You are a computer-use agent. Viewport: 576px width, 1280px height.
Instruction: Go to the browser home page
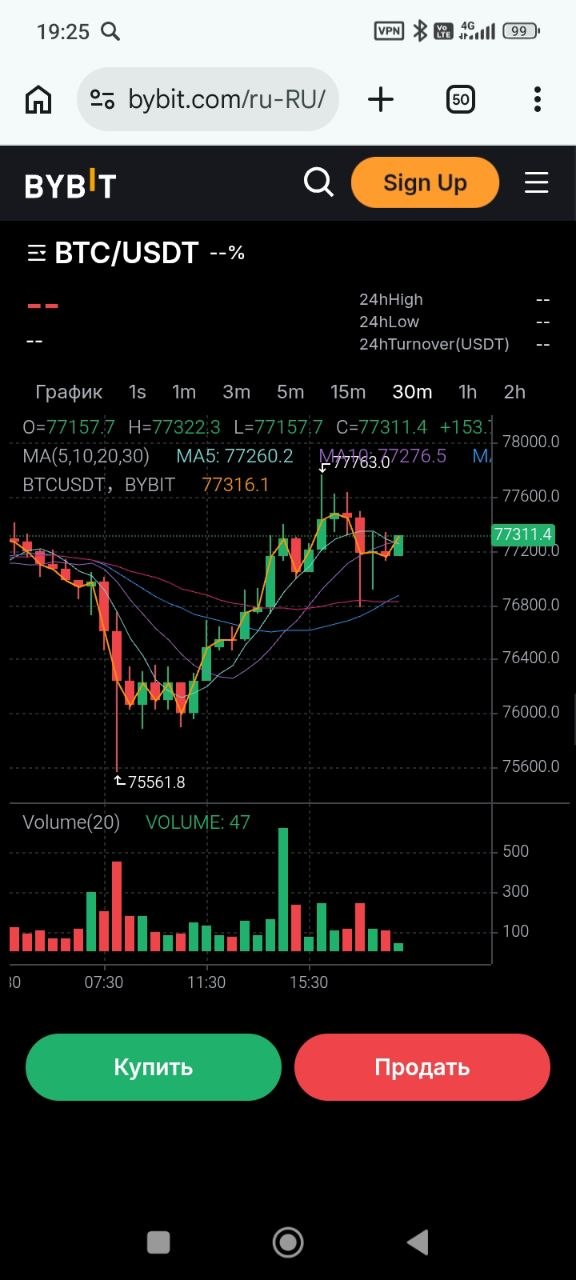[38, 99]
